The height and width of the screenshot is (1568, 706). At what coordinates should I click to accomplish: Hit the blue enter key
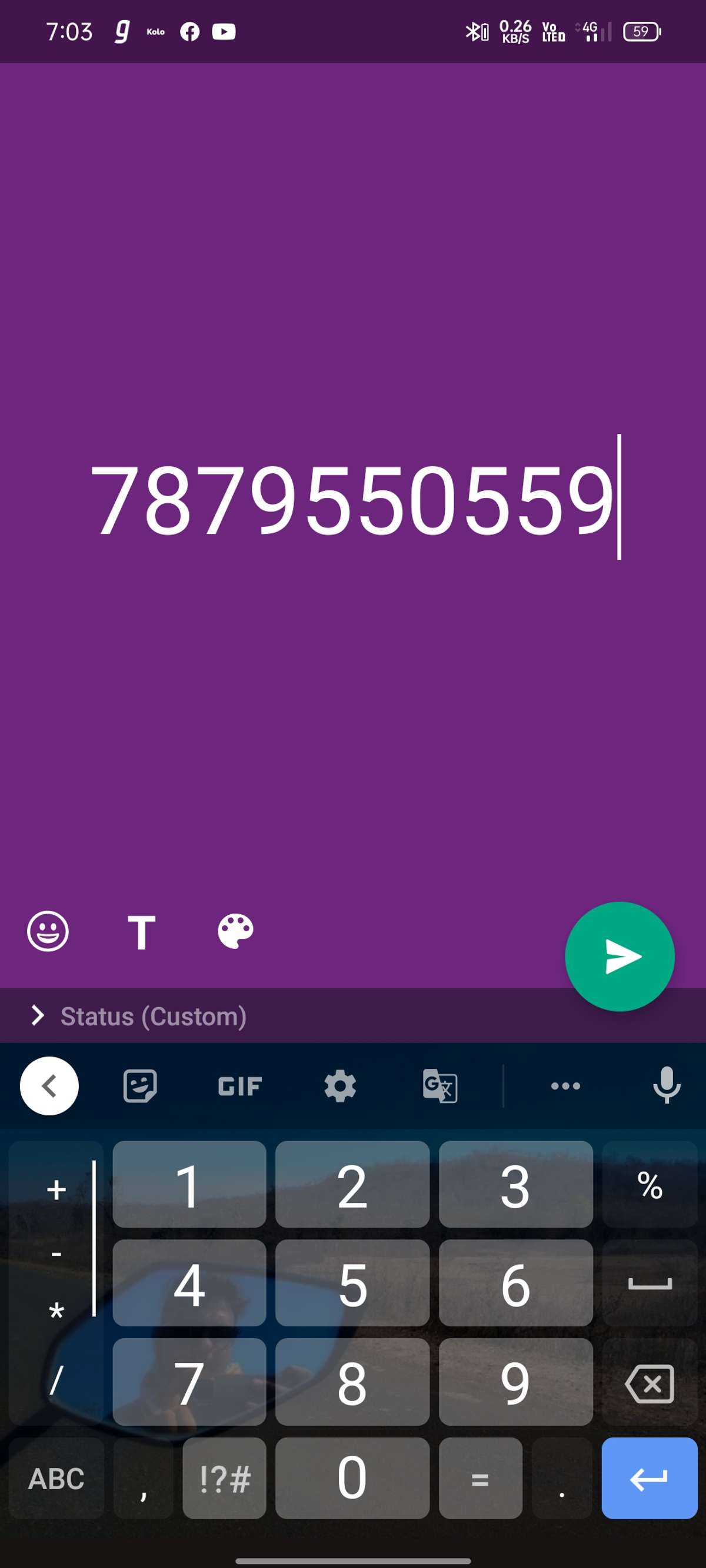point(650,1478)
